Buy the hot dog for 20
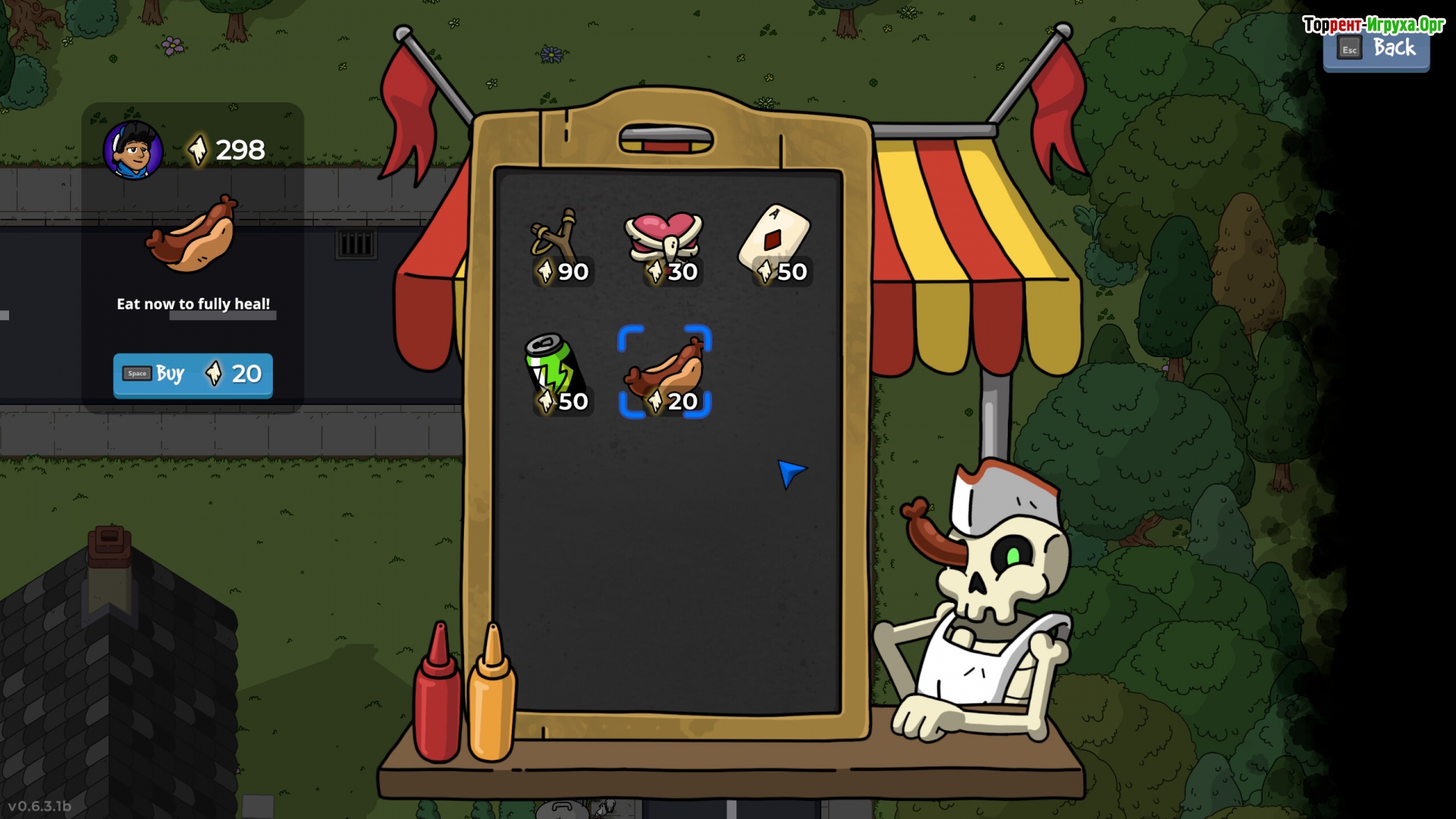The height and width of the screenshot is (819, 1456). click(x=193, y=375)
